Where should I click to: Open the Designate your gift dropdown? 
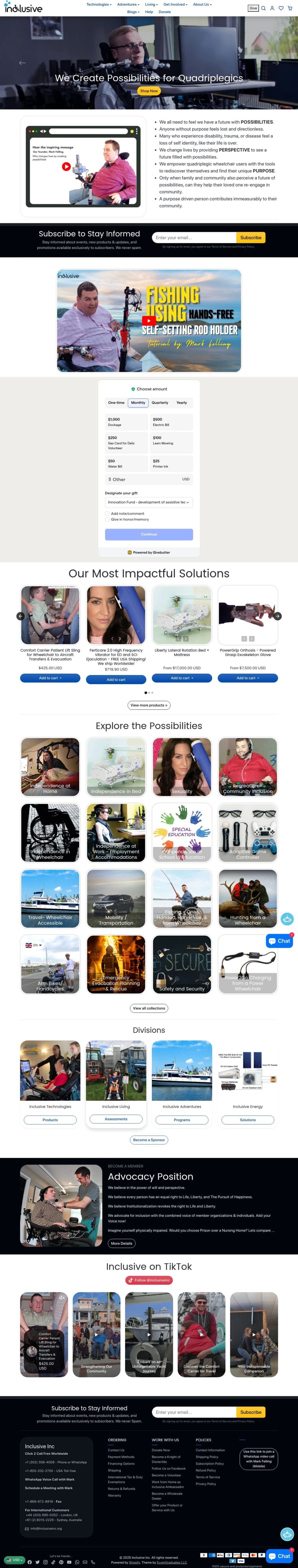149,502
